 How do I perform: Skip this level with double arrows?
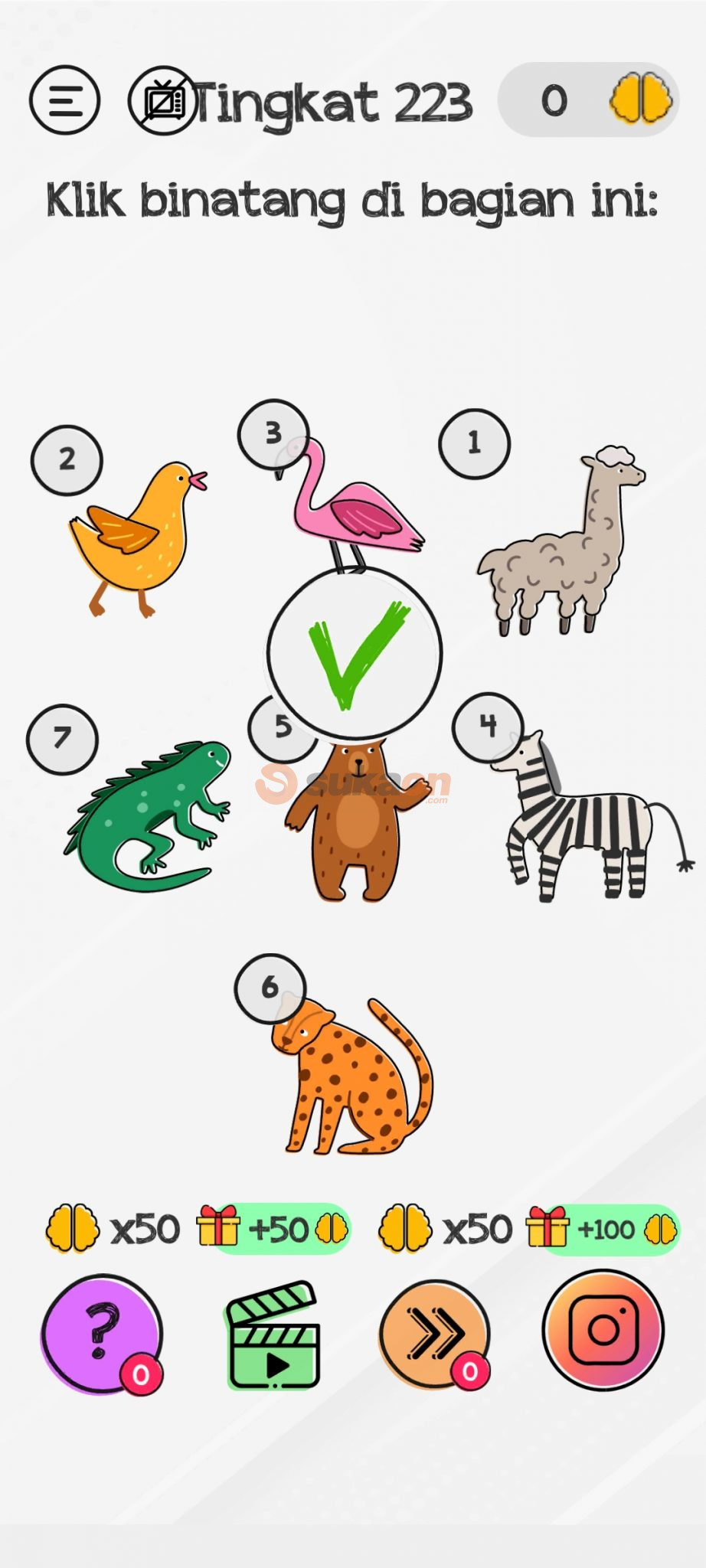435,1333
